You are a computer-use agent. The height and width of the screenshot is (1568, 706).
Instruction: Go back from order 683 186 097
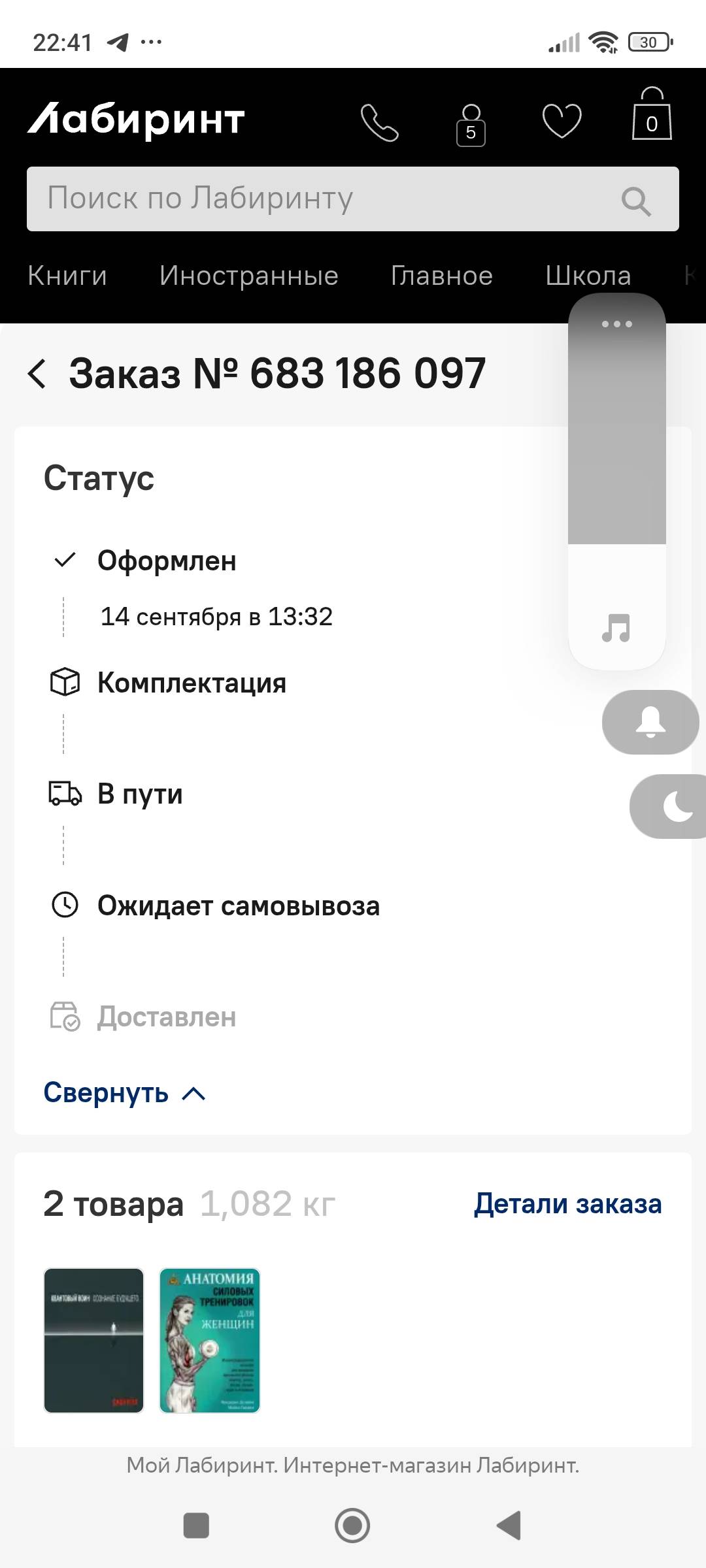pyautogui.click(x=37, y=374)
